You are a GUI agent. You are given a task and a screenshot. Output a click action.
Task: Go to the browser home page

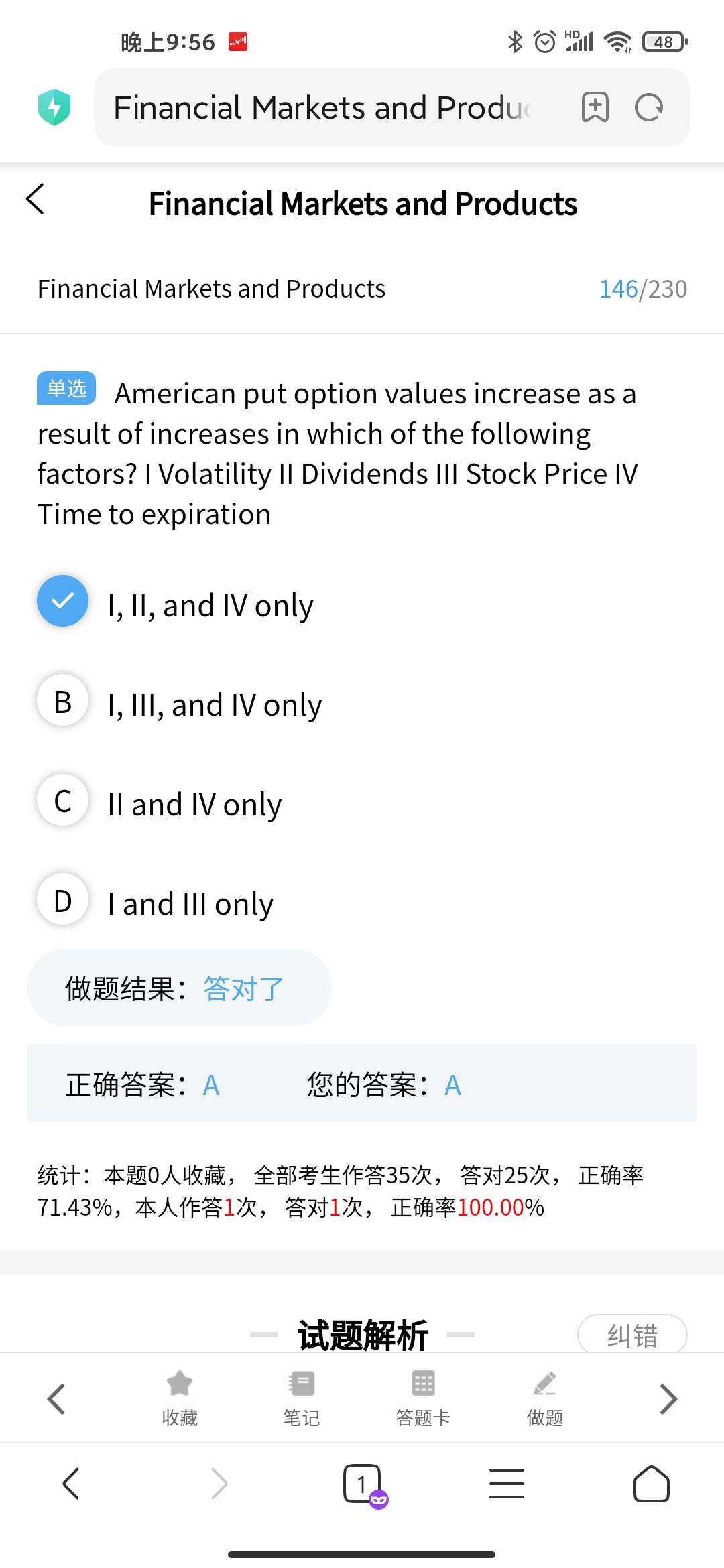tap(651, 1484)
